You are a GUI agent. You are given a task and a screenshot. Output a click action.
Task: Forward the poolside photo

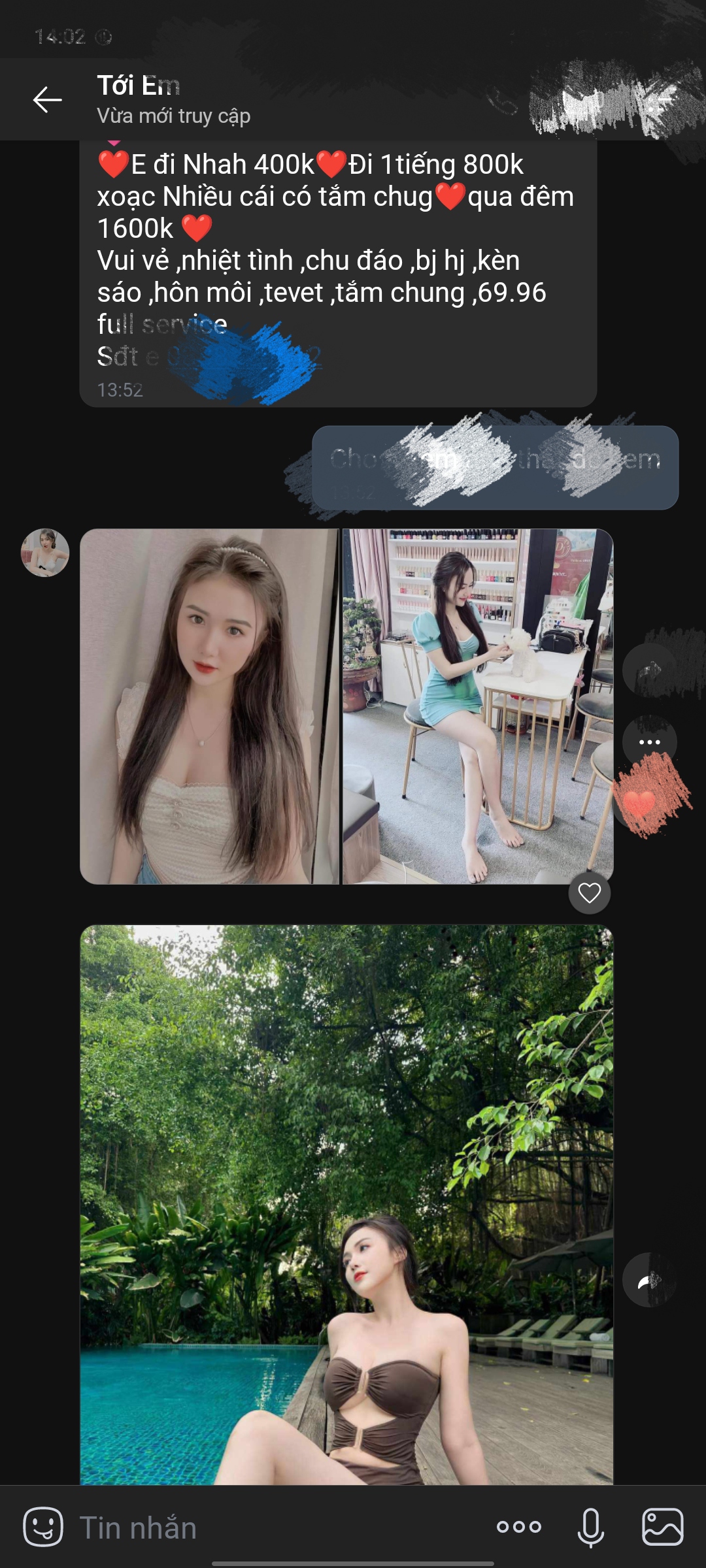[x=648, y=1280]
